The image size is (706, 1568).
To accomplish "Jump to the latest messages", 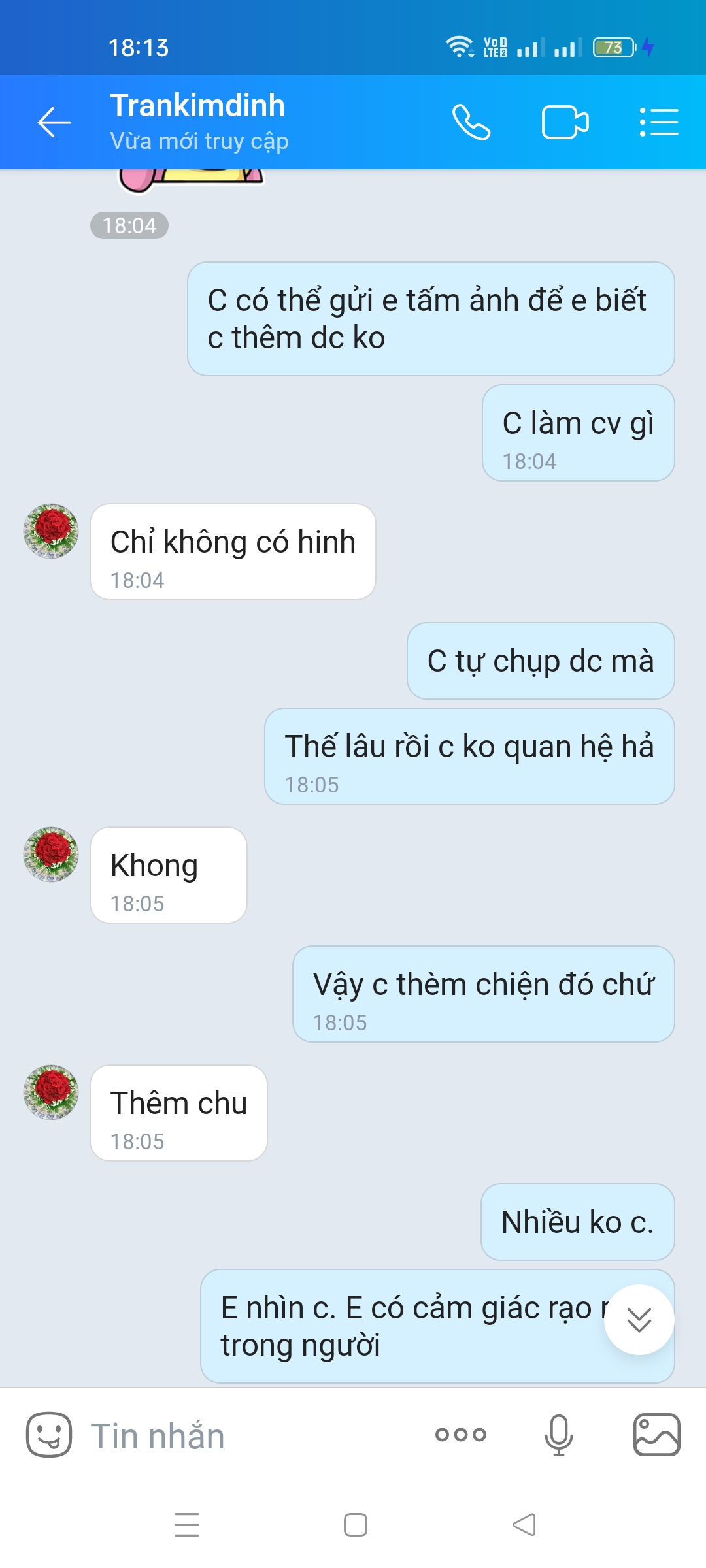I will click(x=639, y=1319).
